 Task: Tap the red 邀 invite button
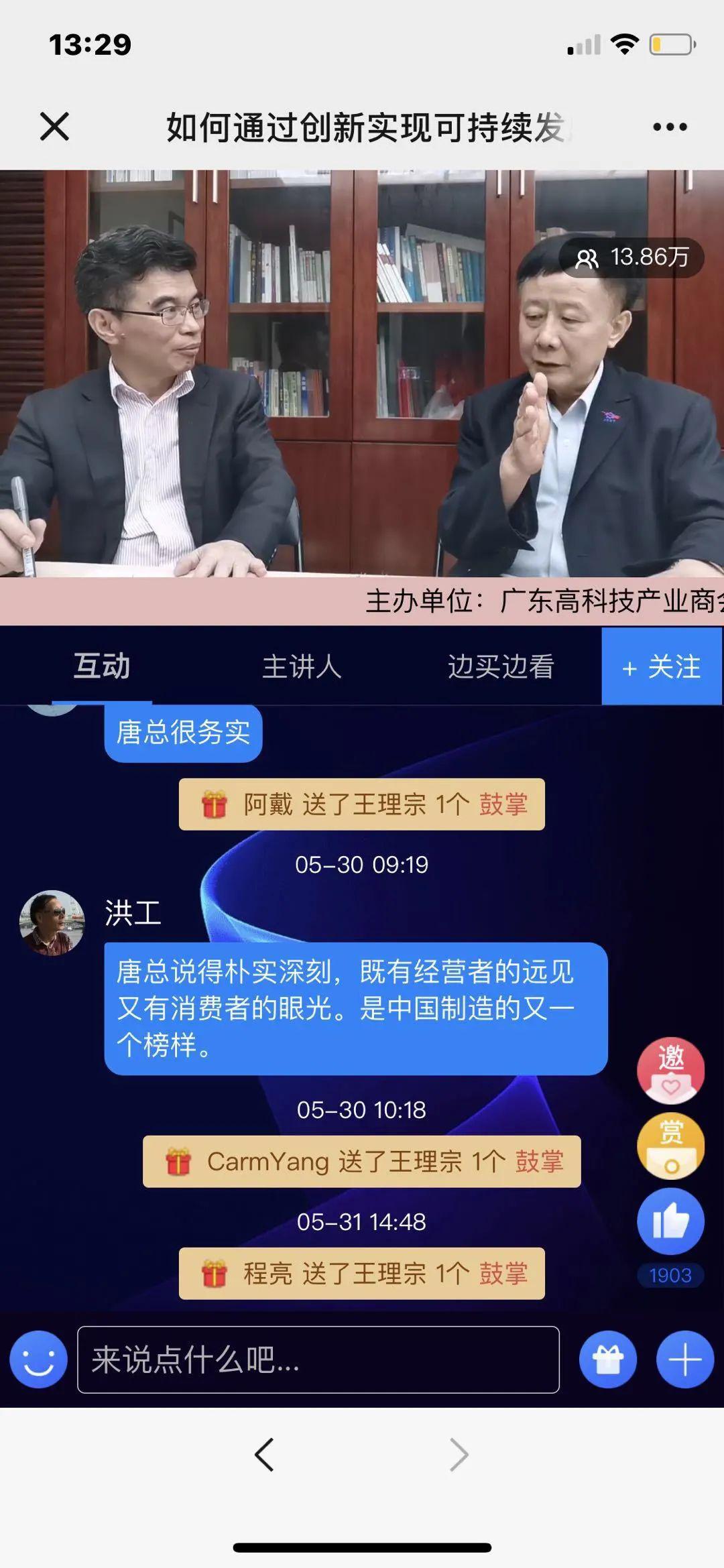(x=670, y=1071)
